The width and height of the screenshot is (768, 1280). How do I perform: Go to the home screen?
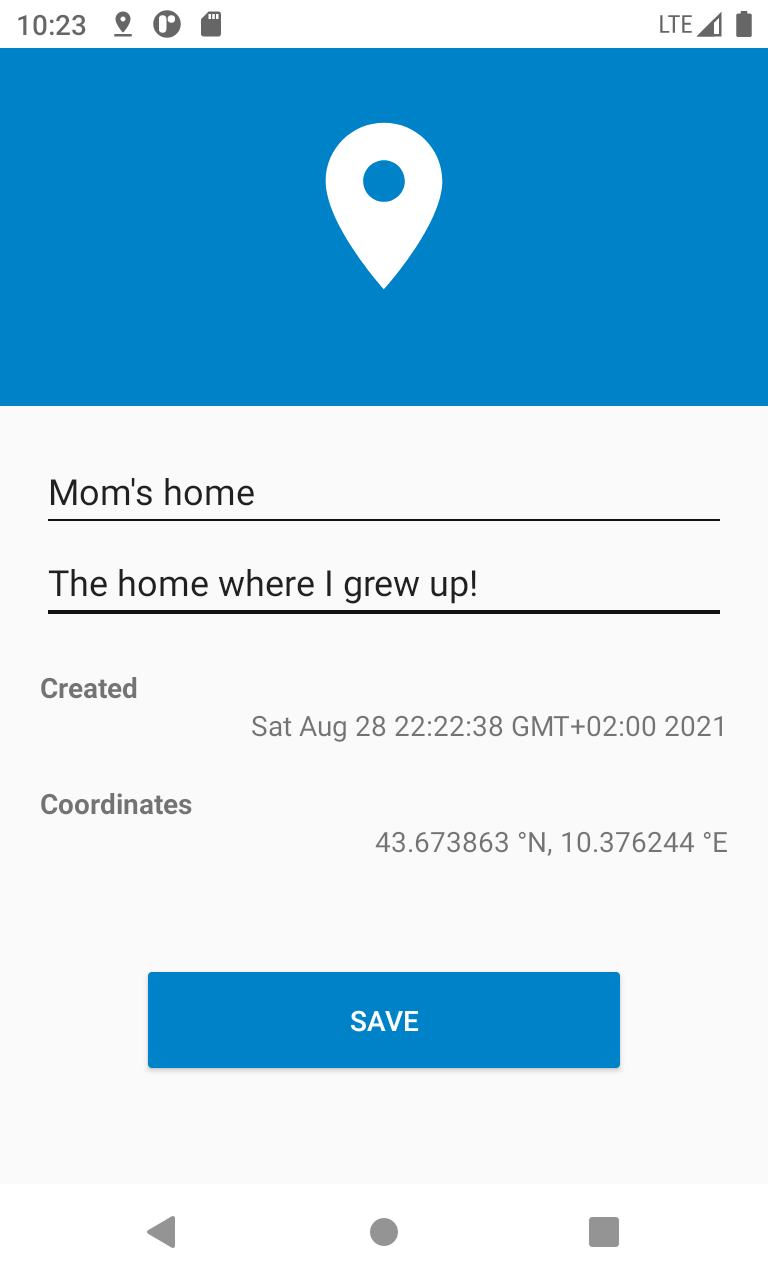[x=384, y=1232]
